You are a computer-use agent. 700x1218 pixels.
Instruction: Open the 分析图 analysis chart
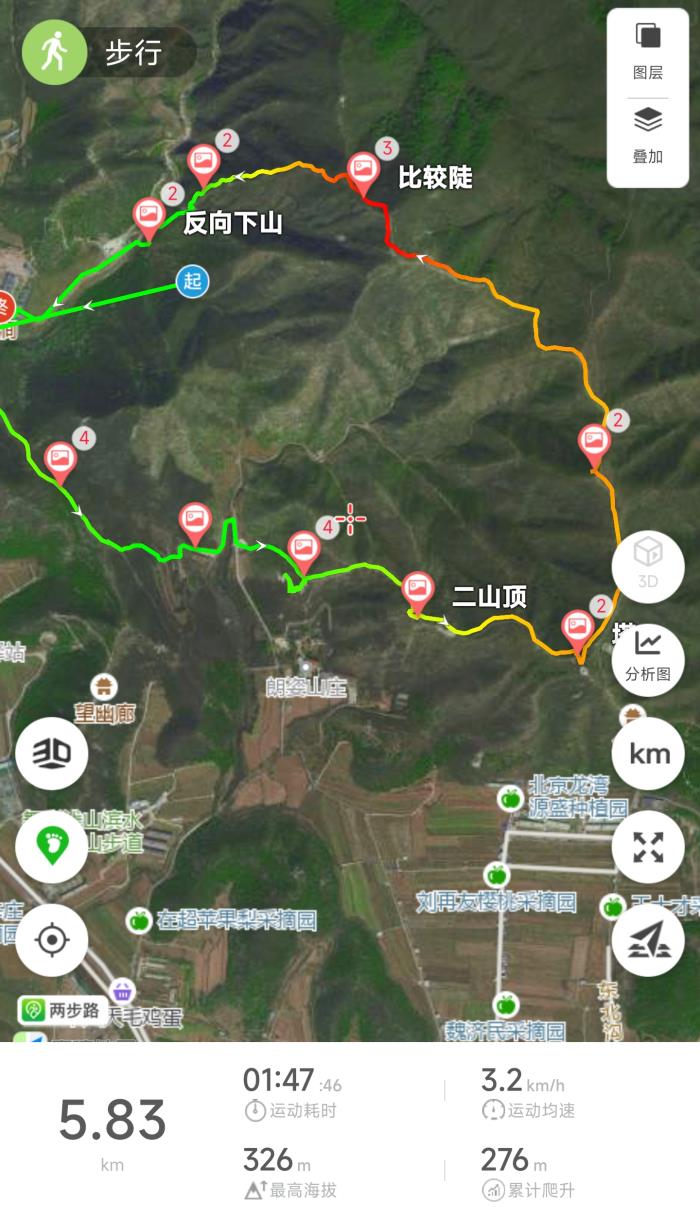coord(647,657)
